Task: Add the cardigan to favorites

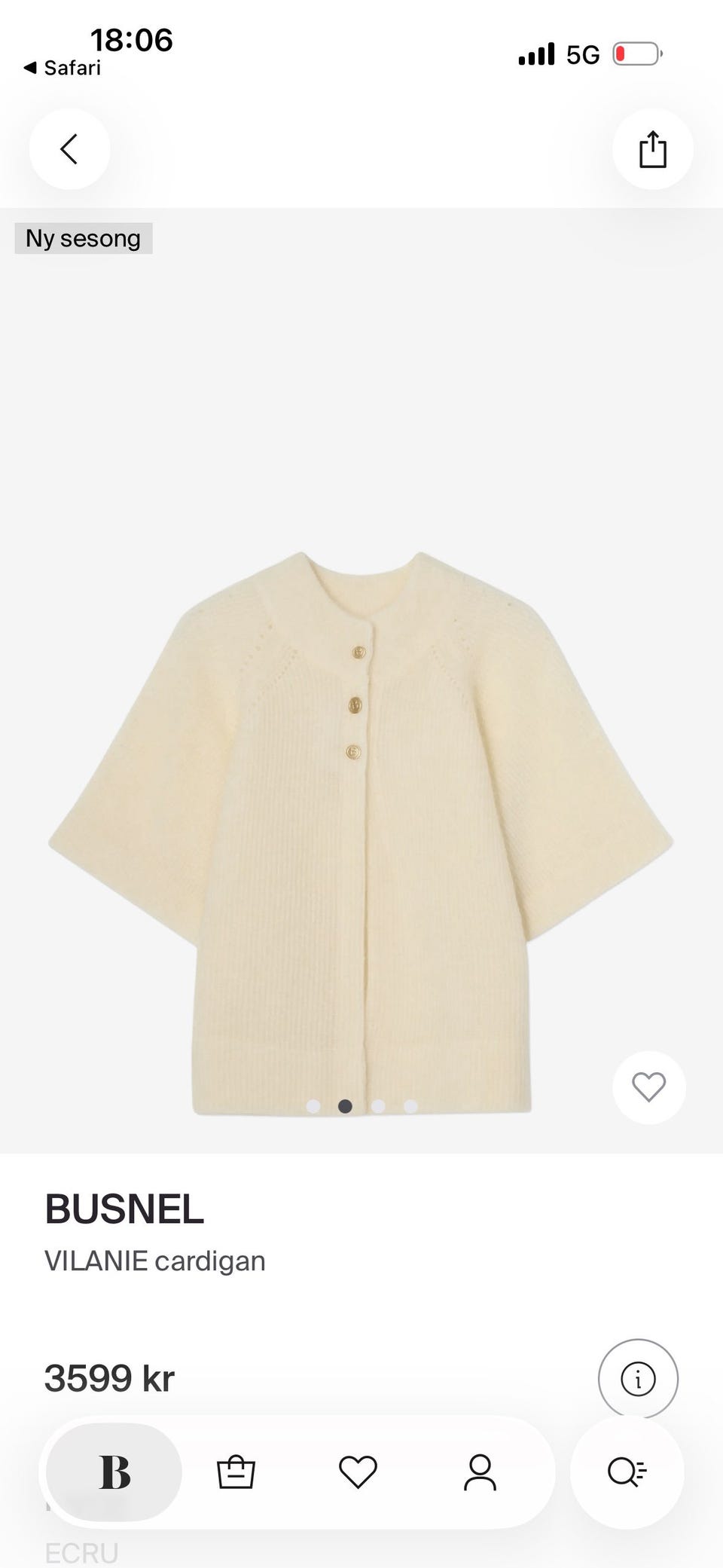Action: tap(648, 1087)
